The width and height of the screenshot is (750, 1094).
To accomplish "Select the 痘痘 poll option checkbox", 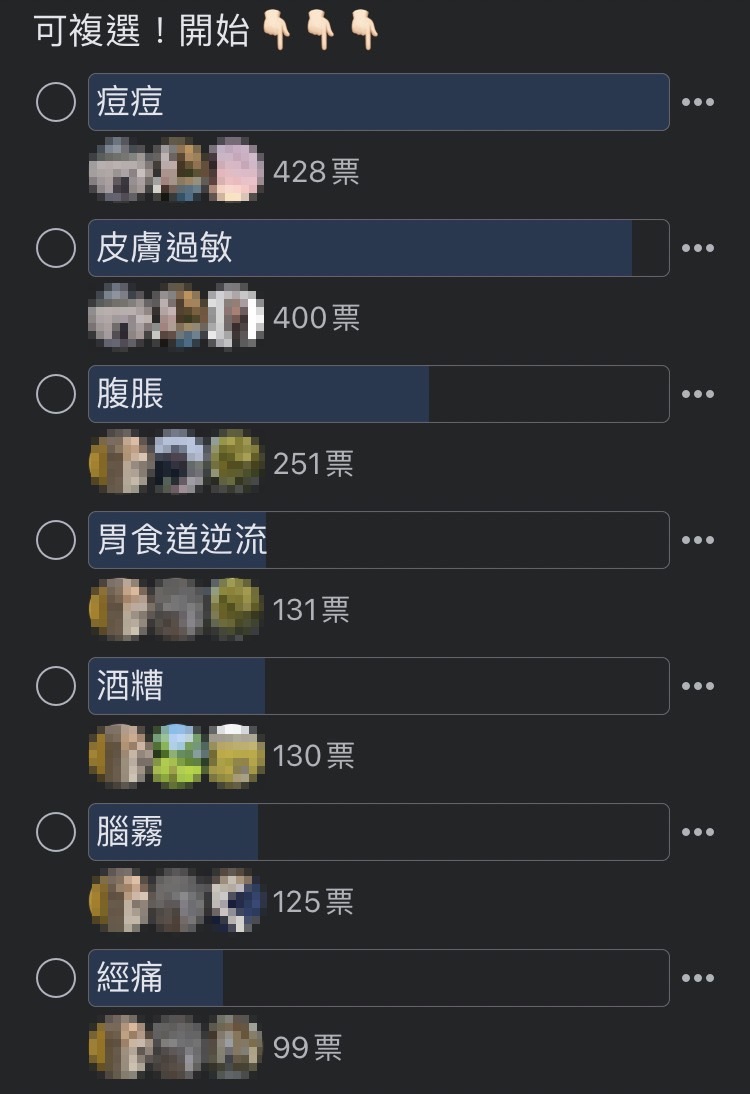I will tap(56, 102).
